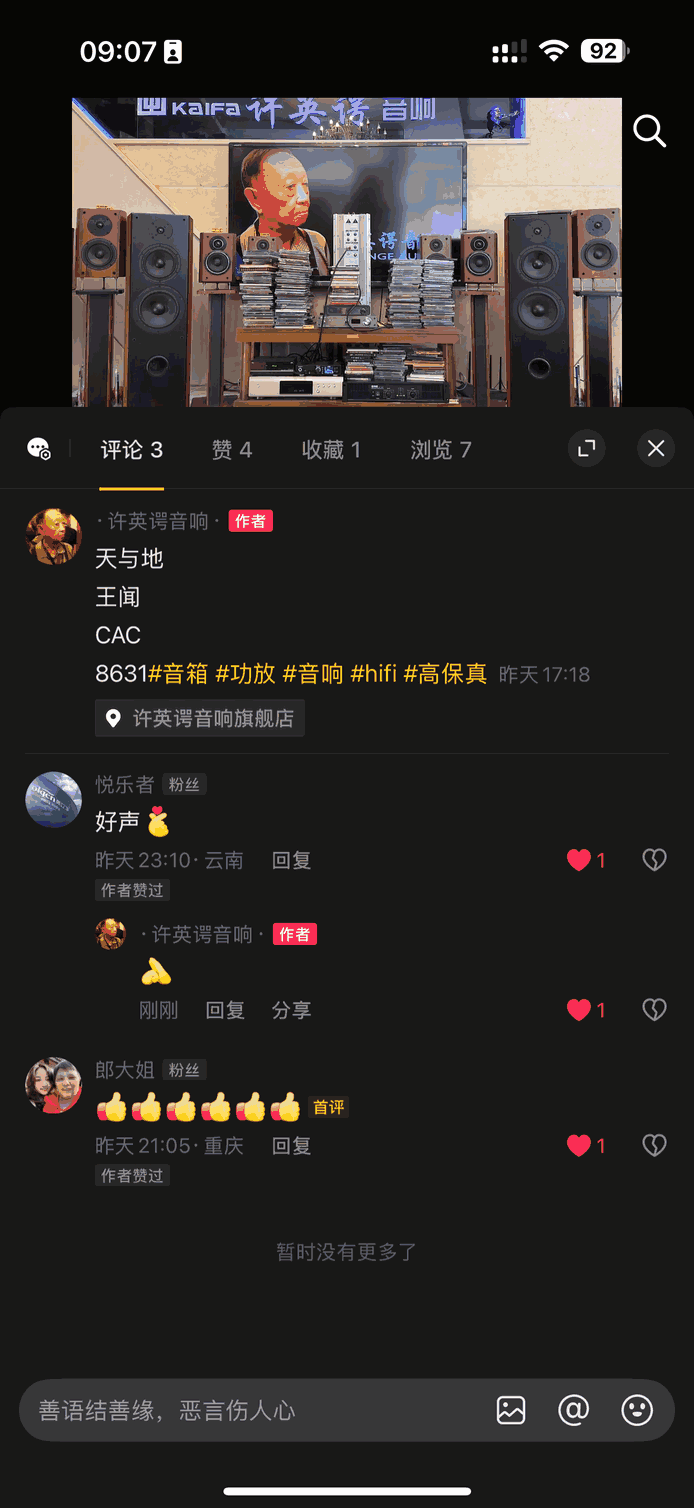Open 郎大姐's profile avatar
This screenshot has width=694, height=1508.
point(53,1085)
